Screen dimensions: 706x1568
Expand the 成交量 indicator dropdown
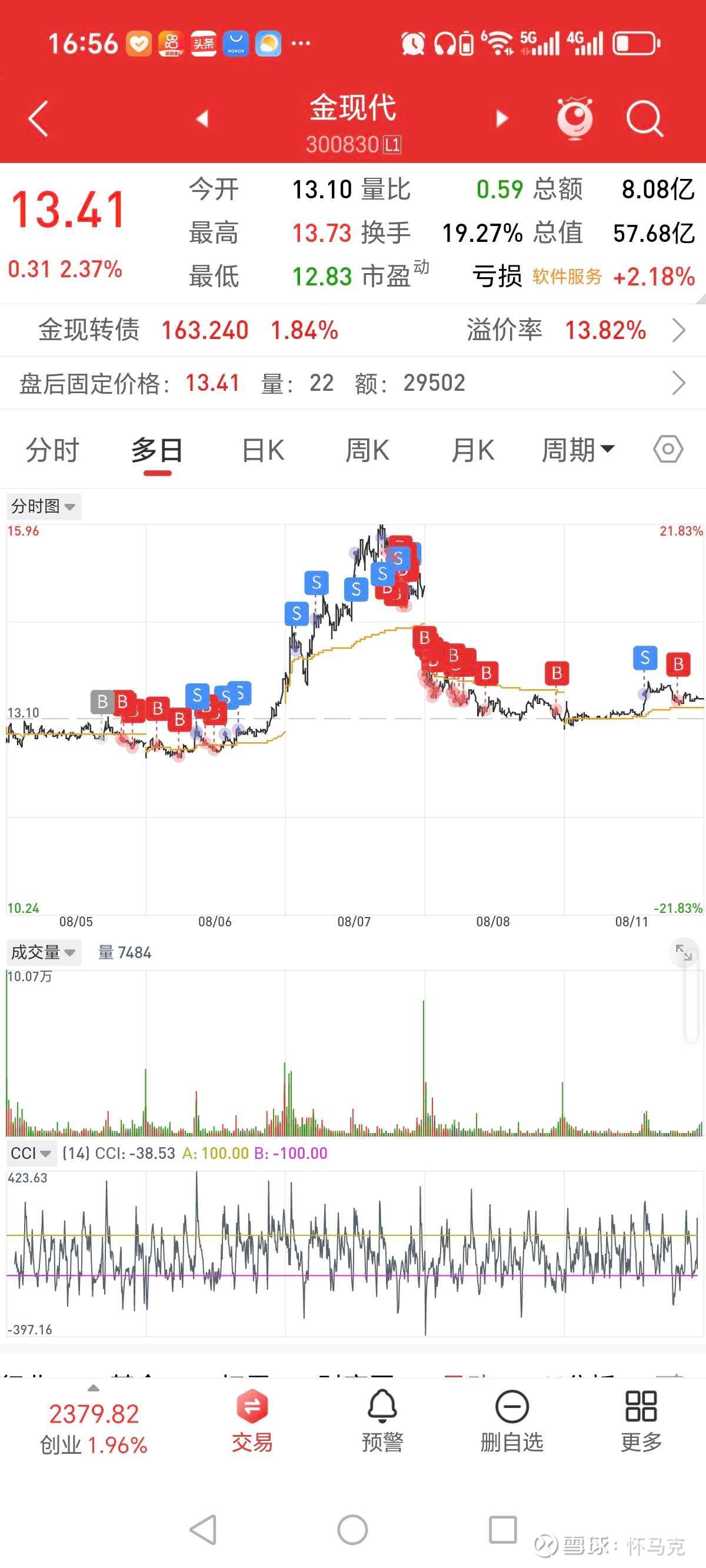click(x=44, y=952)
